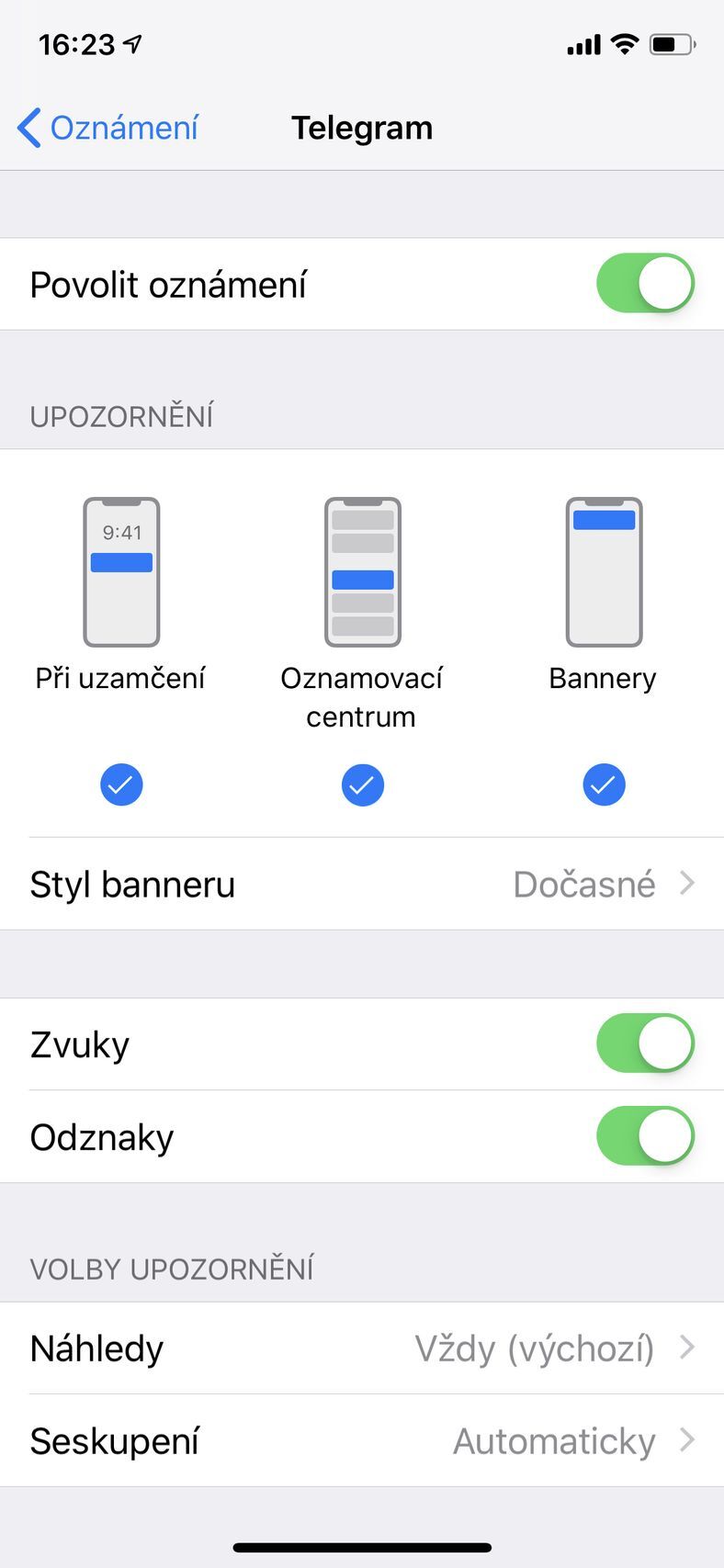Screen dimensions: 724x1568
Task: Uncheck the Při uzamčení checkmark
Action: (x=121, y=784)
